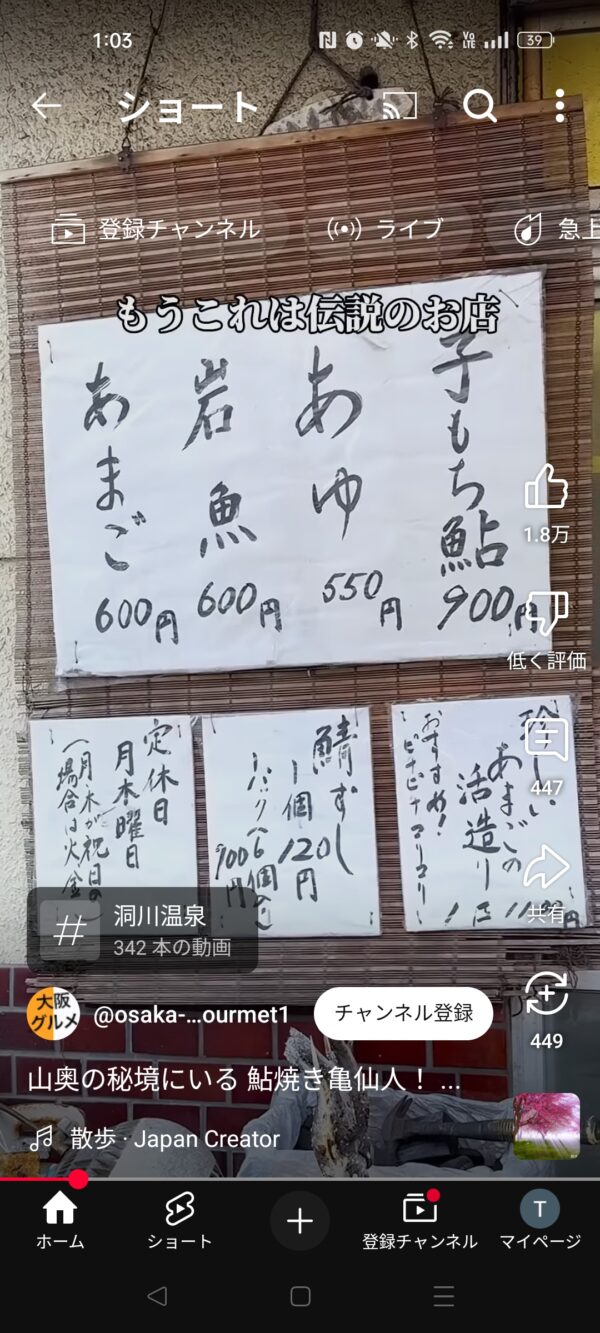The image size is (600, 1333).
Task: Open the マイページ tab
Action: click(x=540, y=1220)
